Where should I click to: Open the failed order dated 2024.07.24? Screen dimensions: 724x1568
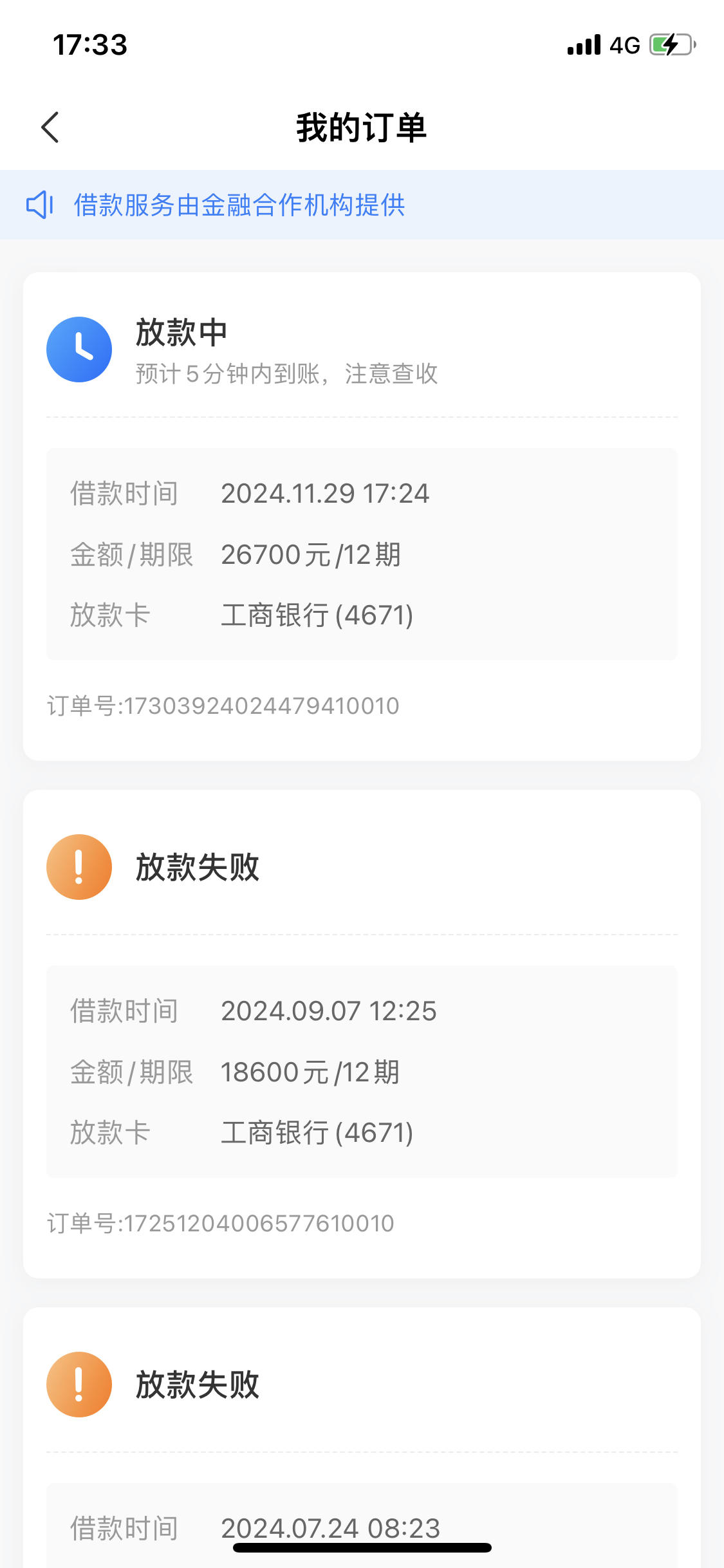click(362, 1437)
